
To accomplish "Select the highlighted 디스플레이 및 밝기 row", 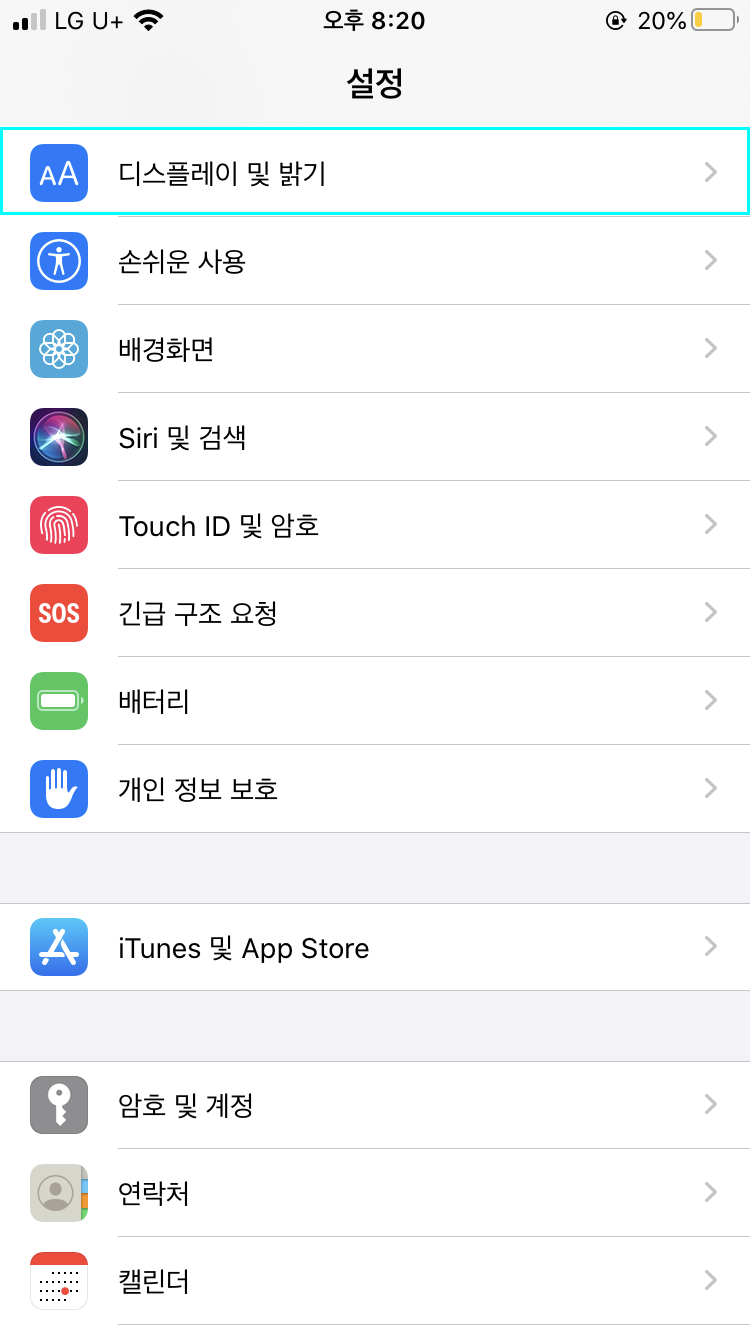I will point(375,173).
